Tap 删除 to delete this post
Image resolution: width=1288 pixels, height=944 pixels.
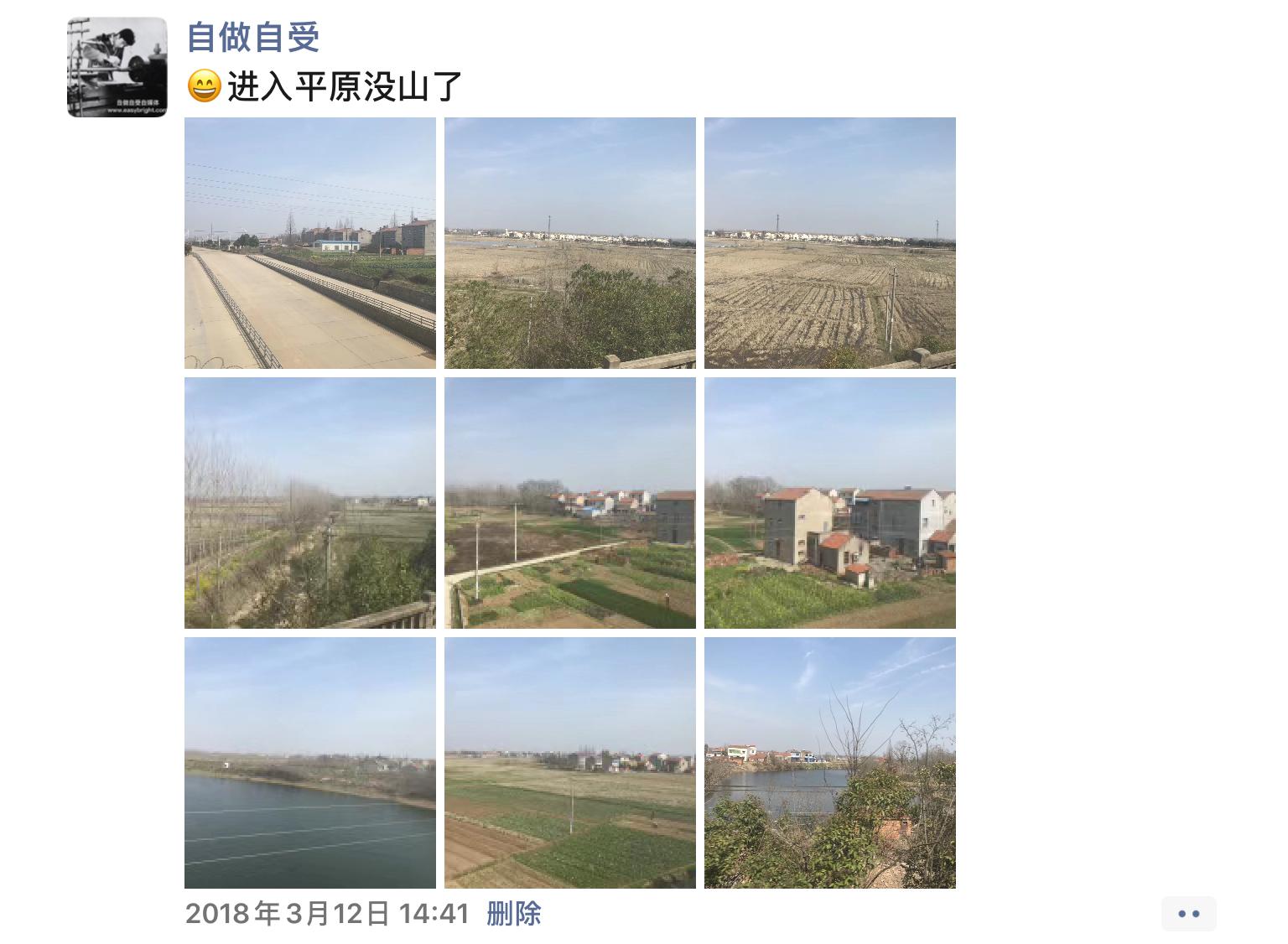(x=513, y=913)
